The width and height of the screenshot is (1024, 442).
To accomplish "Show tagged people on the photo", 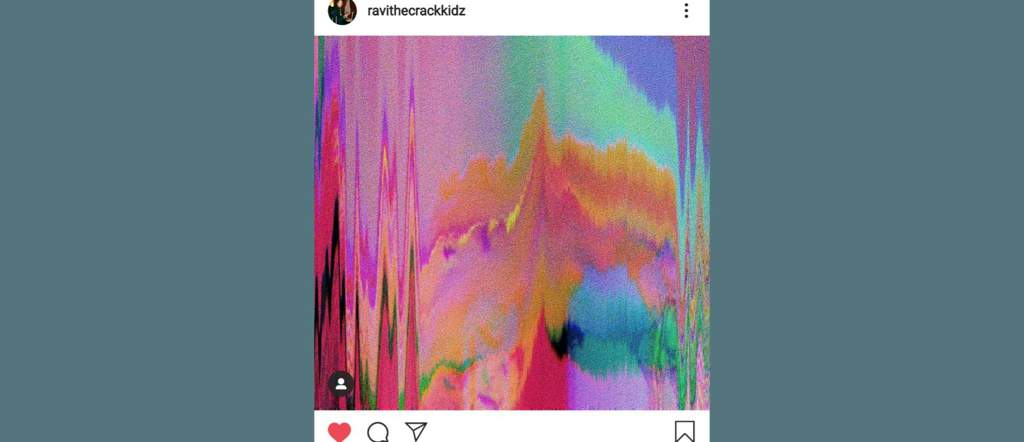I will (x=341, y=384).
